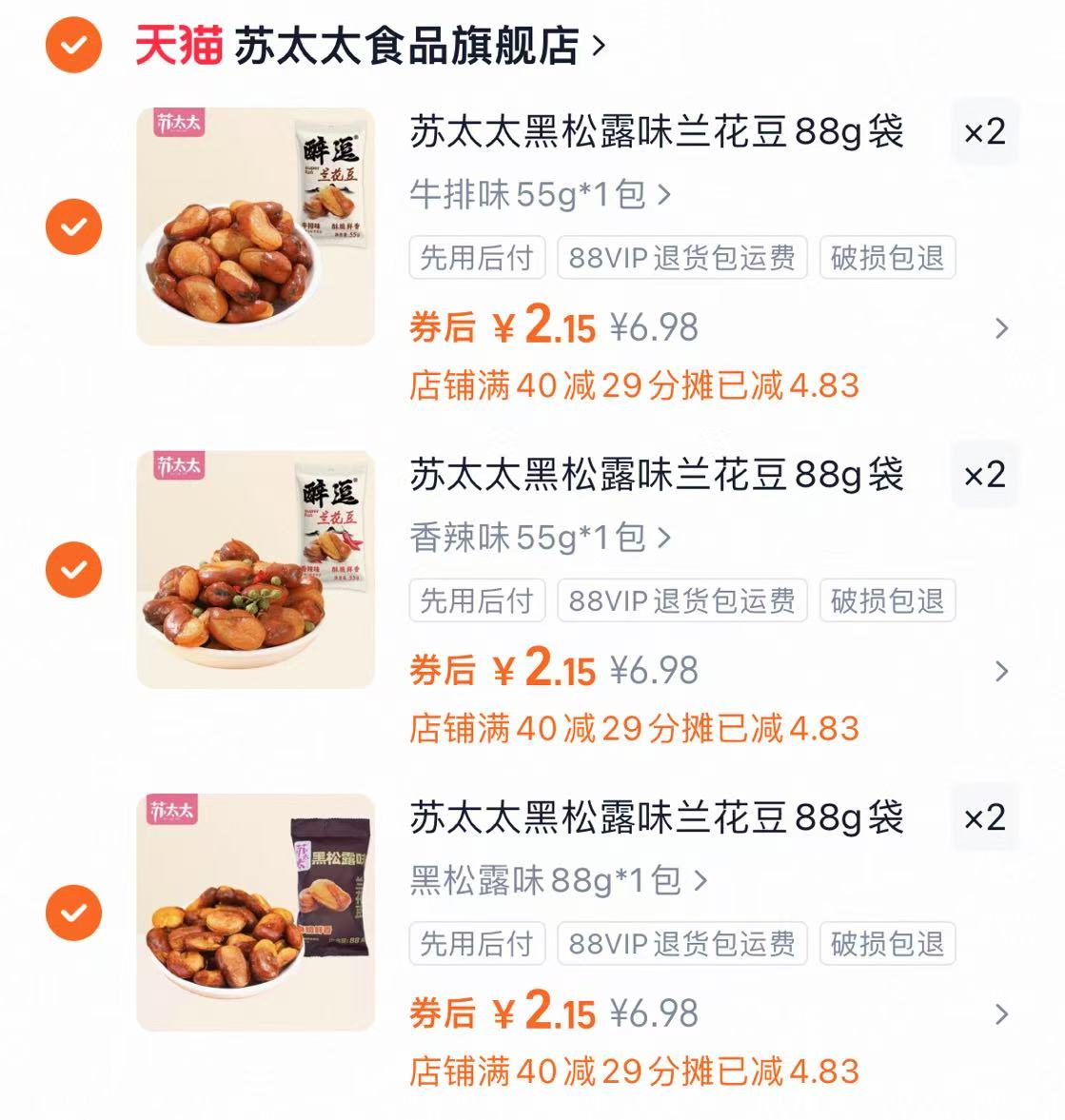Expand second item price details chevron

point(1000,670)
